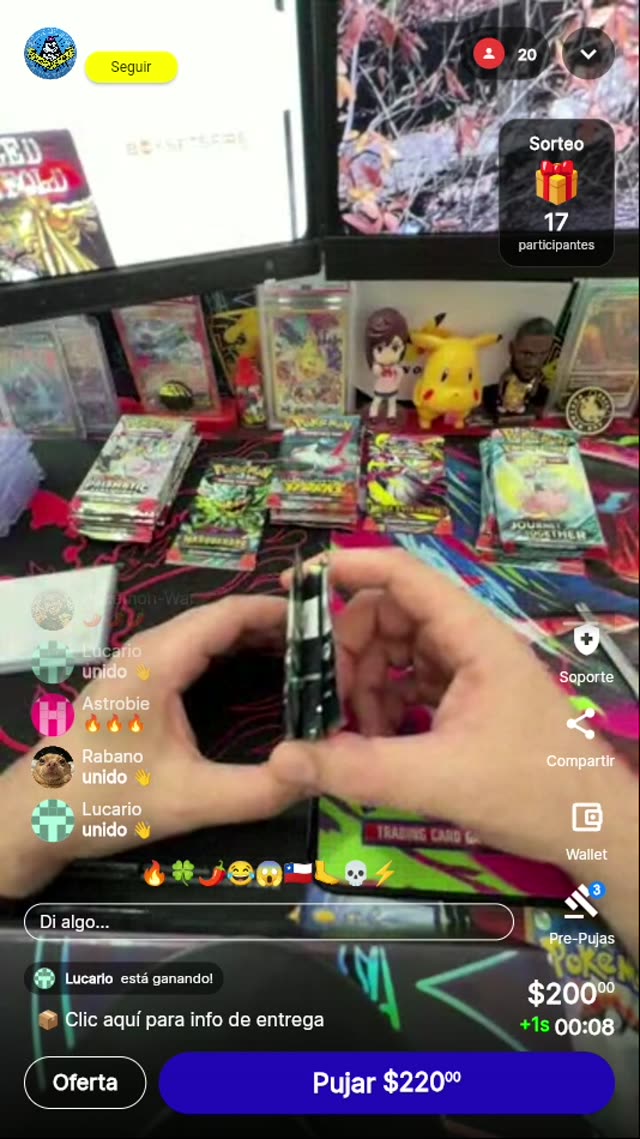Send the four-leaf clover emoji reaction
The width and height of the screenshot is (640, 1139).
click(x=182, y=874)
